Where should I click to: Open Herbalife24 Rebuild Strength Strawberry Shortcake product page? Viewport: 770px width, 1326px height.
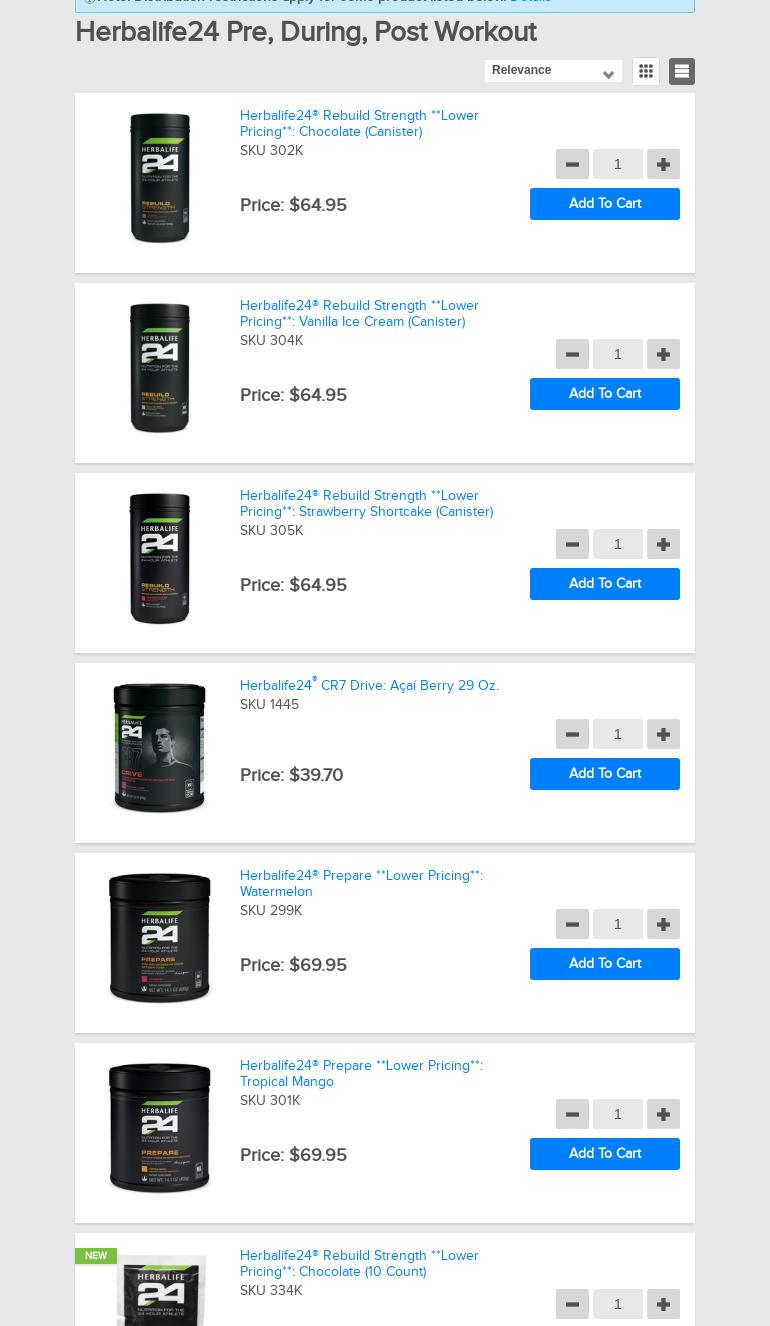[366, 503]
